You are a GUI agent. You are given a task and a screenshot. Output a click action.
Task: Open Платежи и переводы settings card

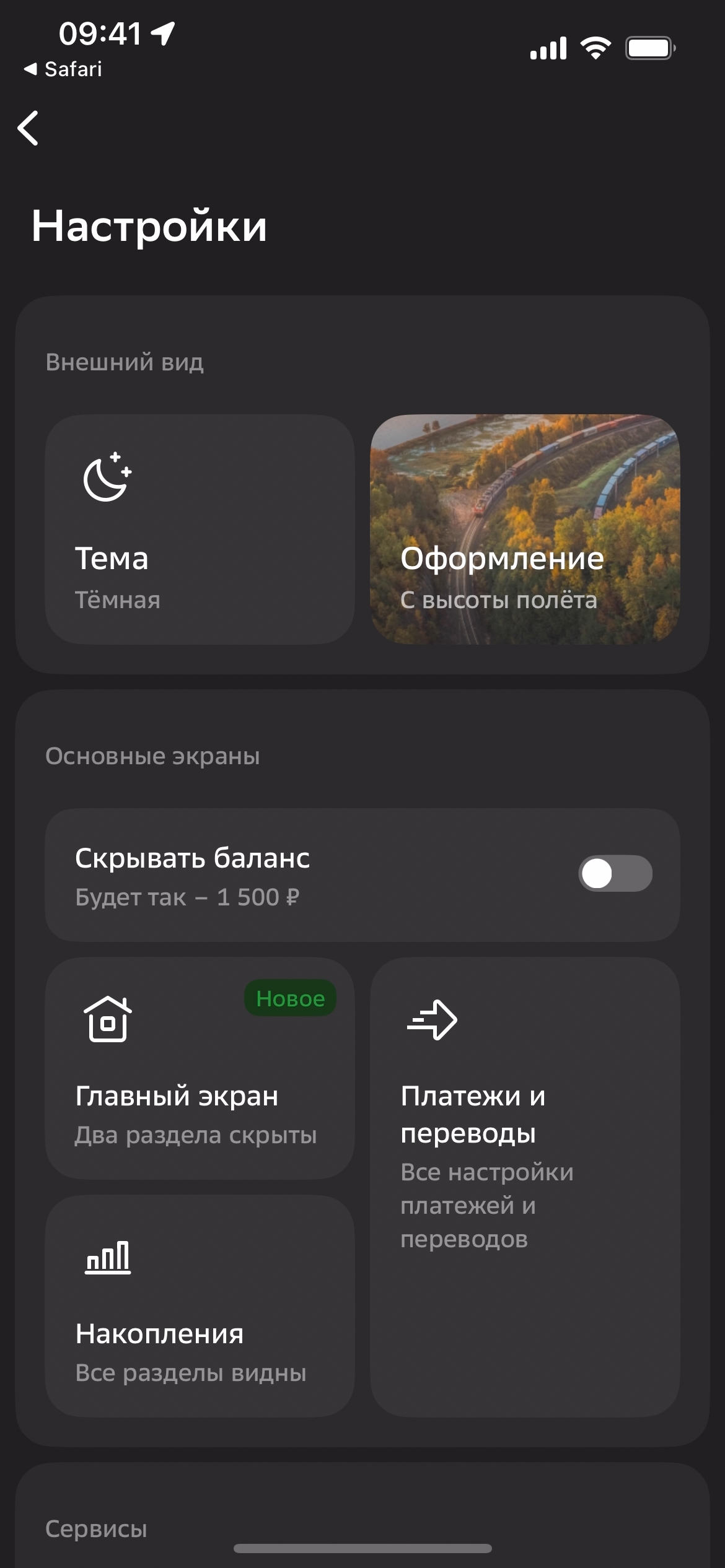[525, 1186]
